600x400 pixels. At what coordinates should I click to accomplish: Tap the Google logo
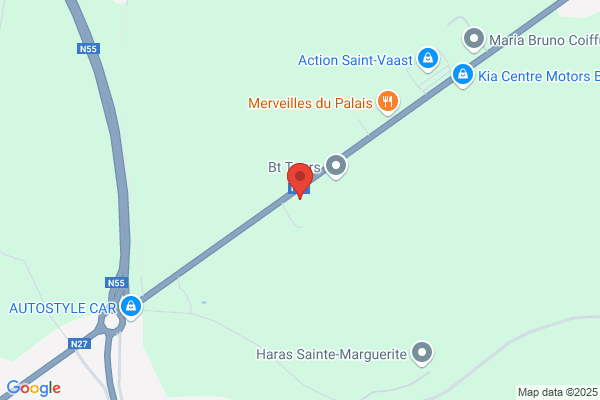point(33,388)
